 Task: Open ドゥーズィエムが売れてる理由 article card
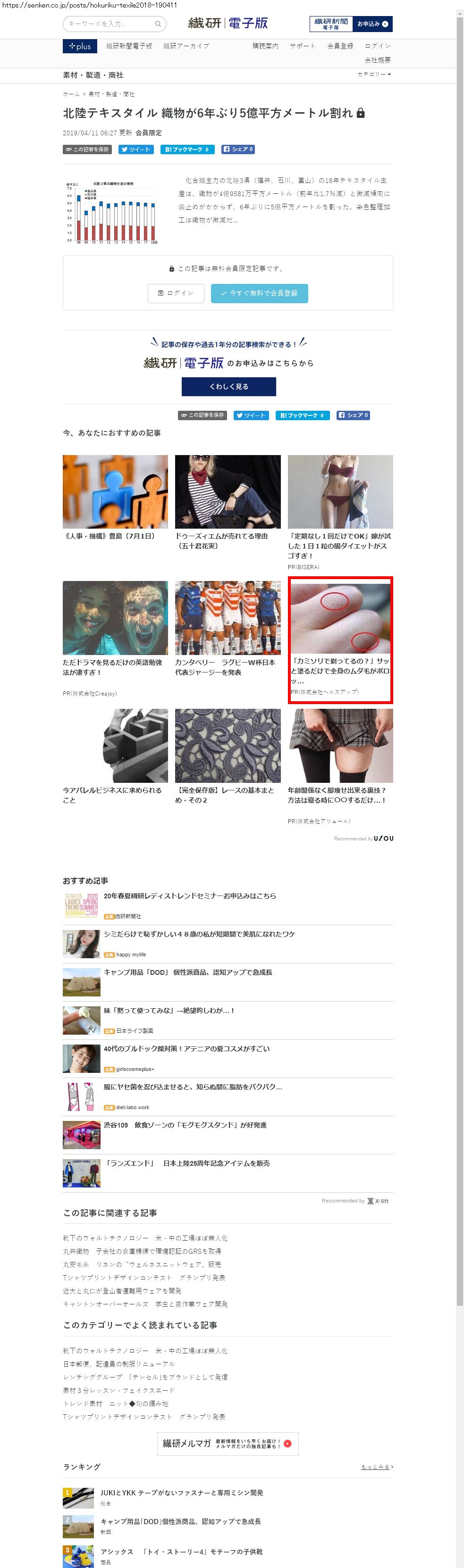[x=228, y=502]
